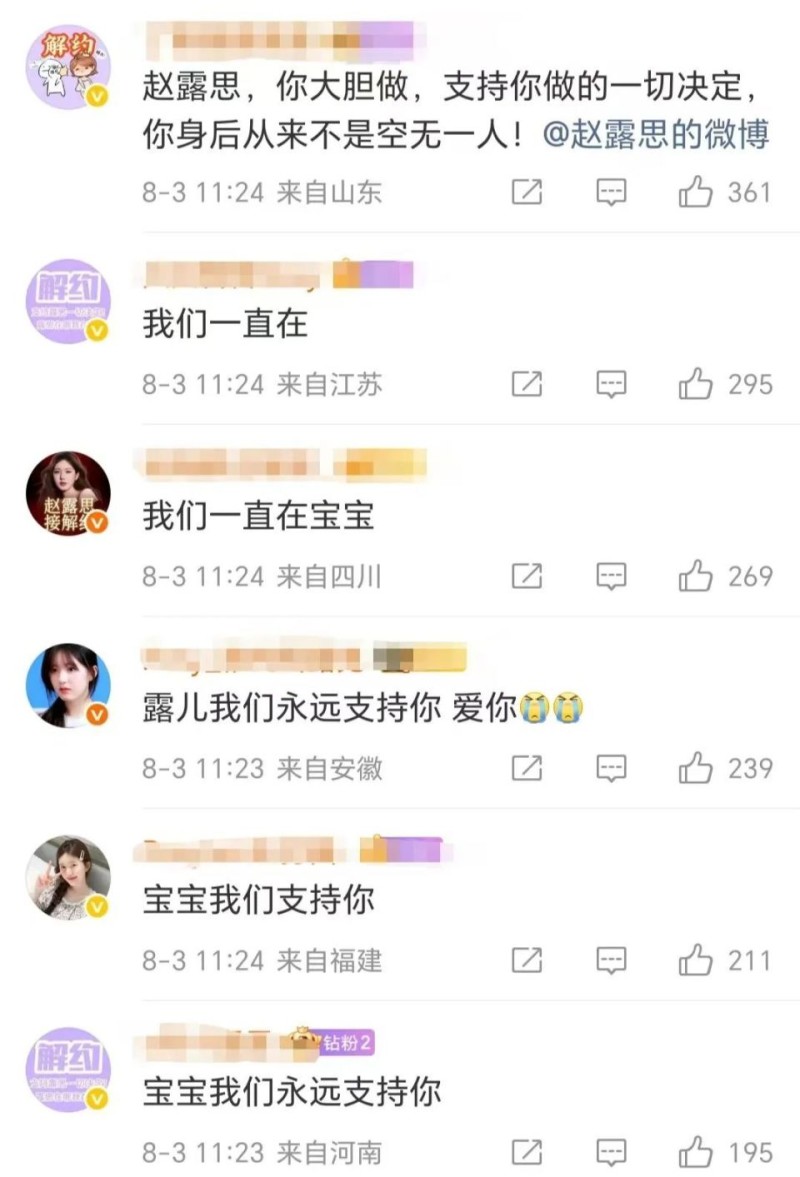Like the comment "宝宝我们支持你" from 福建
Viewport: 800px width, 1177px height.
(x=696, y=961)
